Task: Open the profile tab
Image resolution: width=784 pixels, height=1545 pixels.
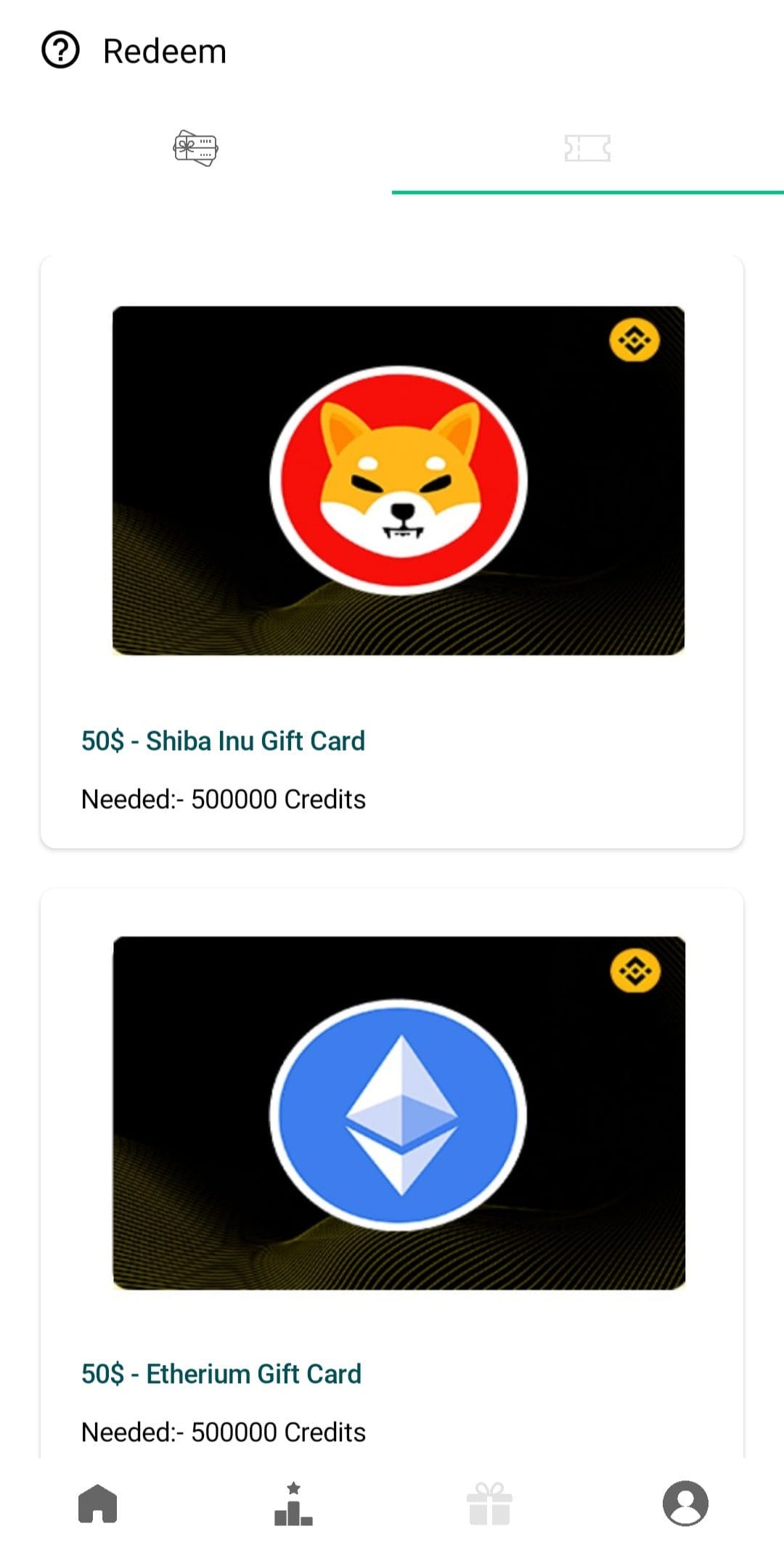Action: [685, 1503]
